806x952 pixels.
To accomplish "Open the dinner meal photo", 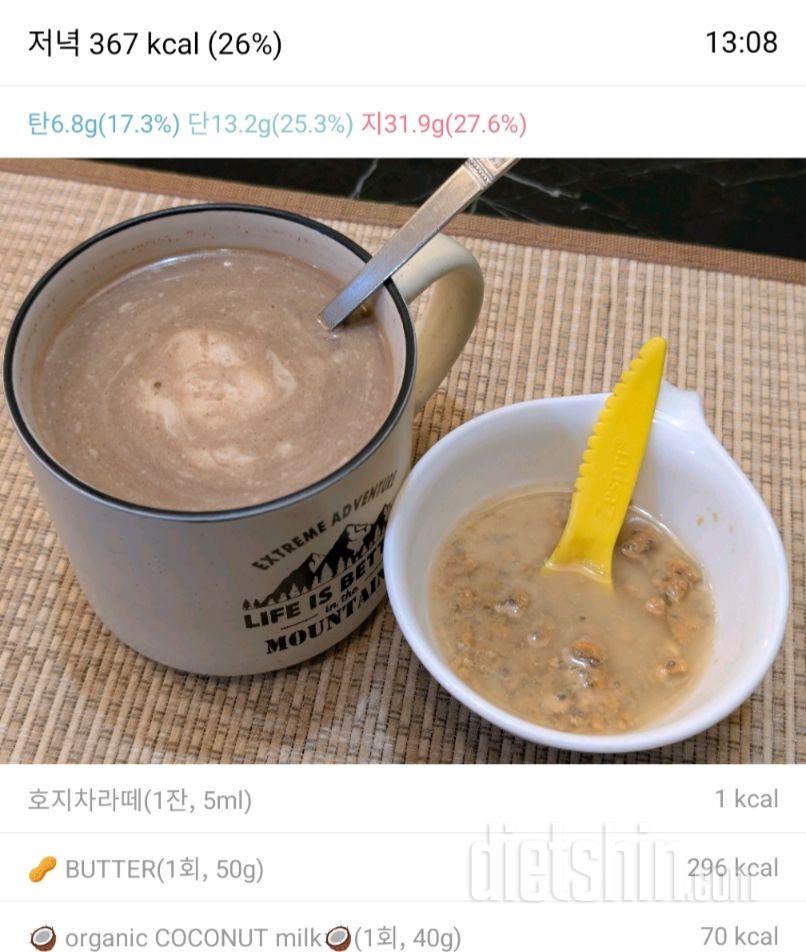I will [403, 460].
